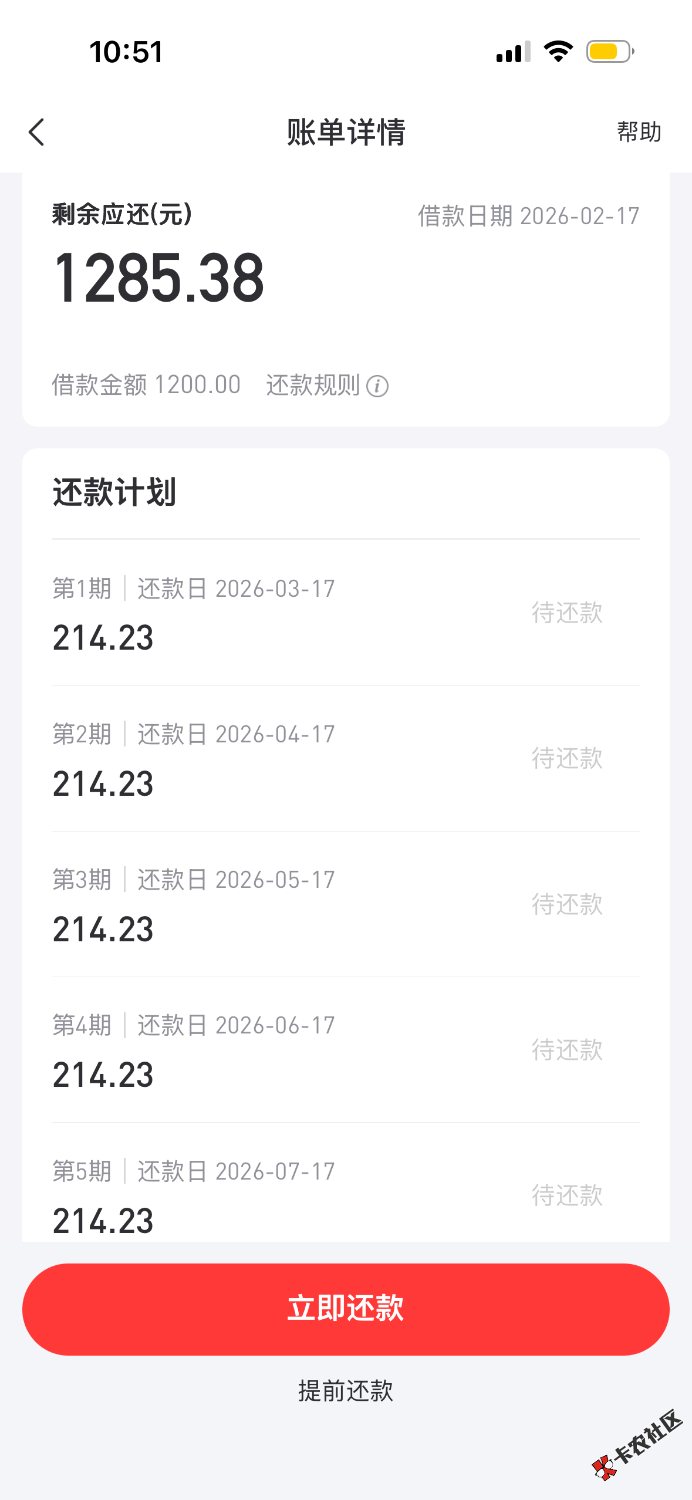The image size is (692, 1500).
Task: Go back from the 账单详情 page
Action: 37,132
